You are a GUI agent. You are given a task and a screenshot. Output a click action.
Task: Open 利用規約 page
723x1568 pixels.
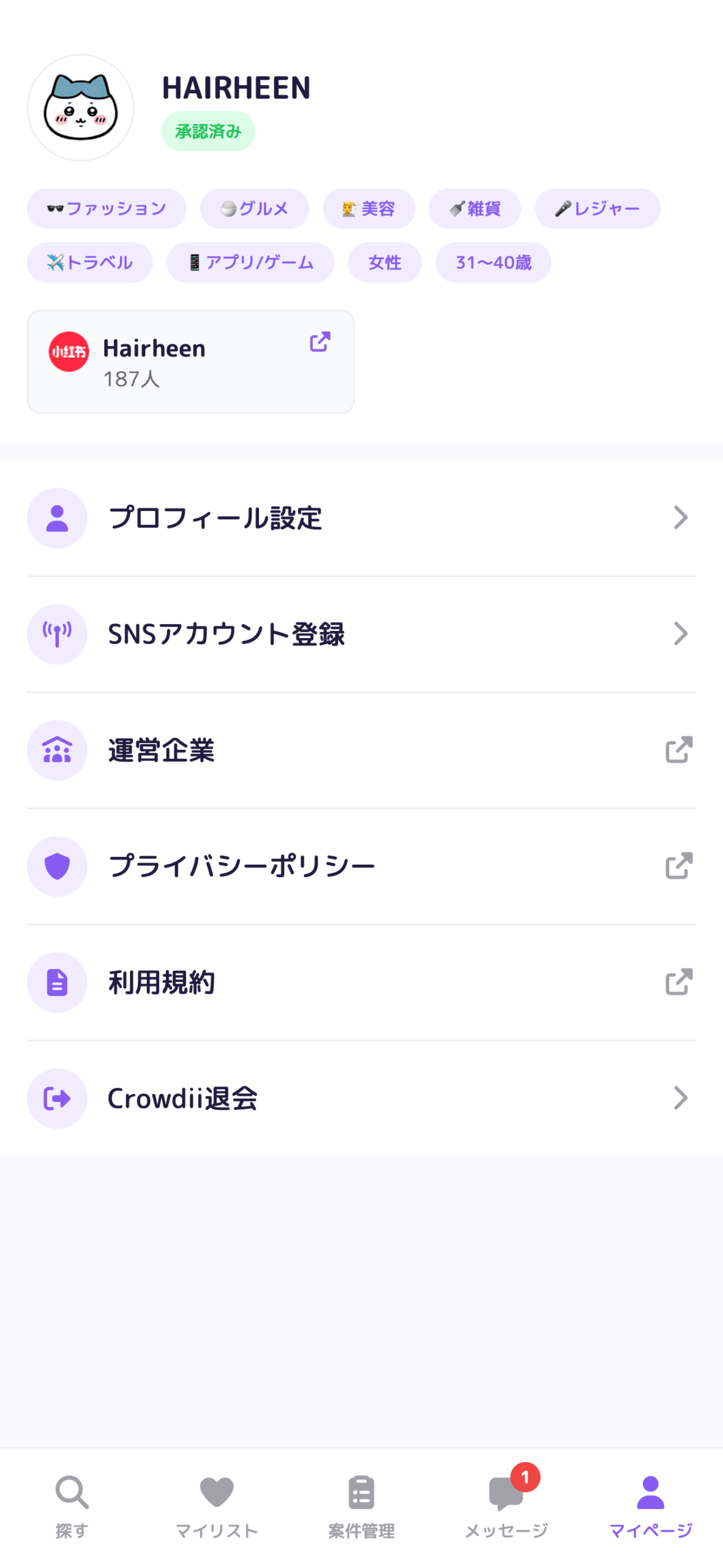pyautogui.click(x=361, y=982)
